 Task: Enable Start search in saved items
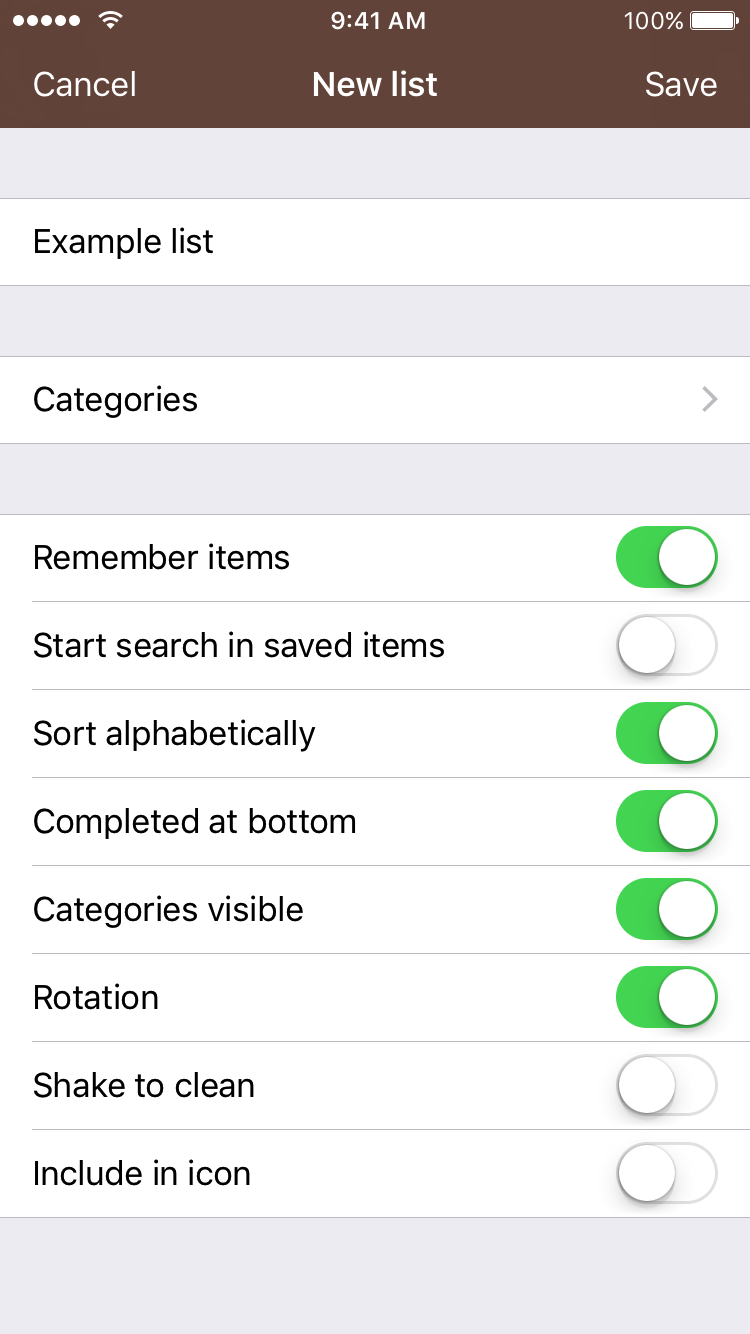667,645
